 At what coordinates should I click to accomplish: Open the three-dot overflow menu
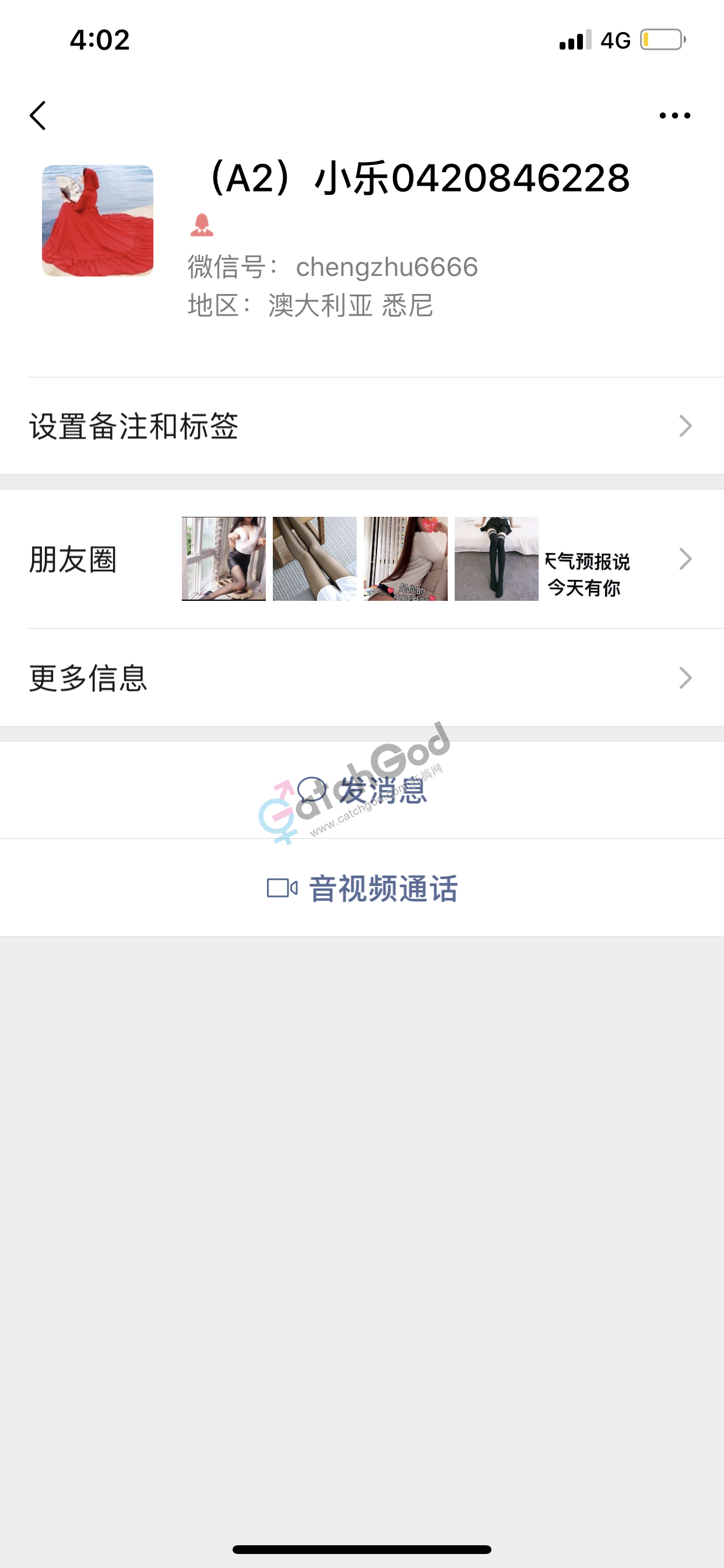click(x=674, y=116)
